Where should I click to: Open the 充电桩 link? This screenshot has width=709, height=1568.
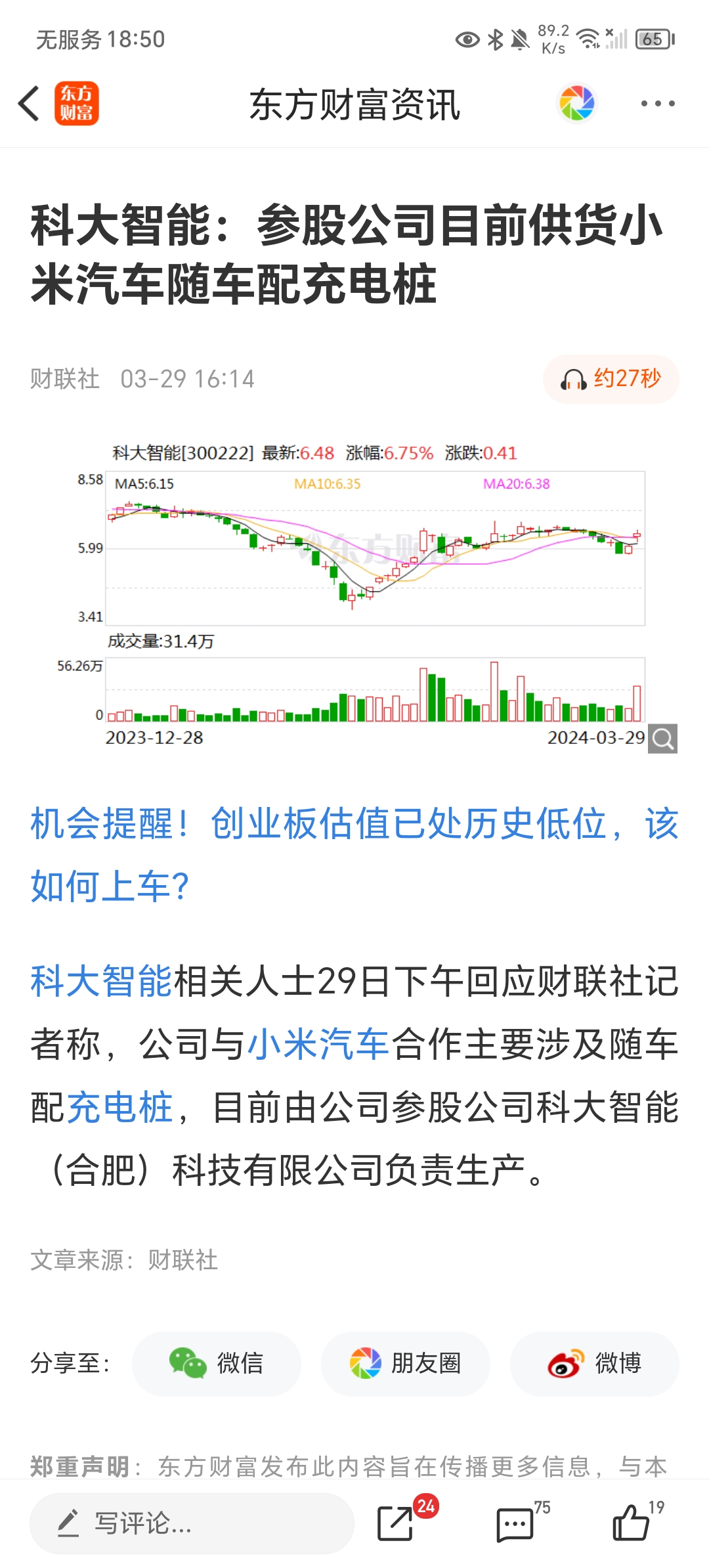pyautogui.click(x=119, y=1108)
